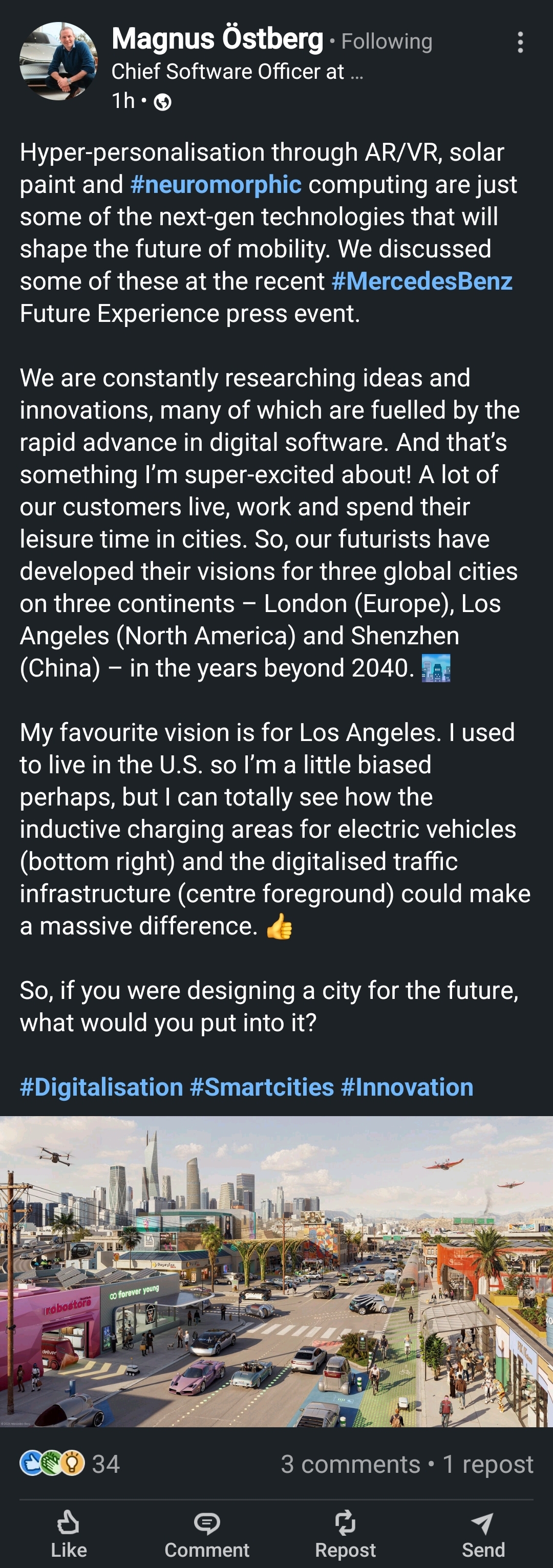
Task: Like this post
Action: point(69,1533)
